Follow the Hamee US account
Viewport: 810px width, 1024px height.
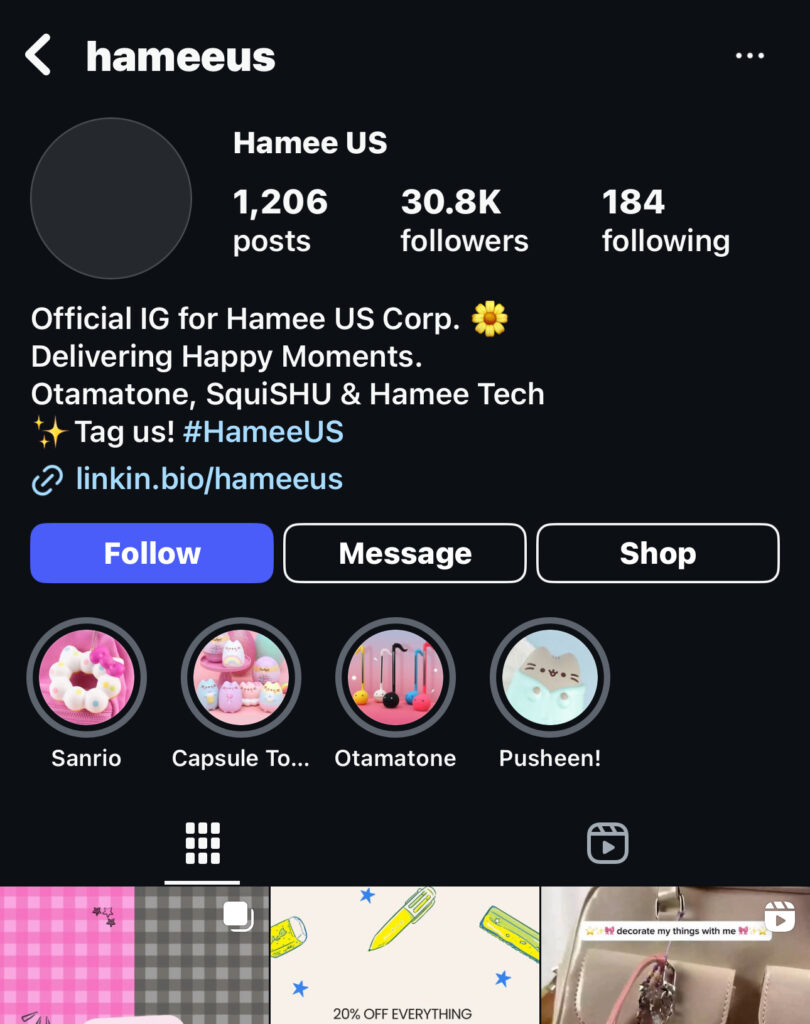pos(152,553)
